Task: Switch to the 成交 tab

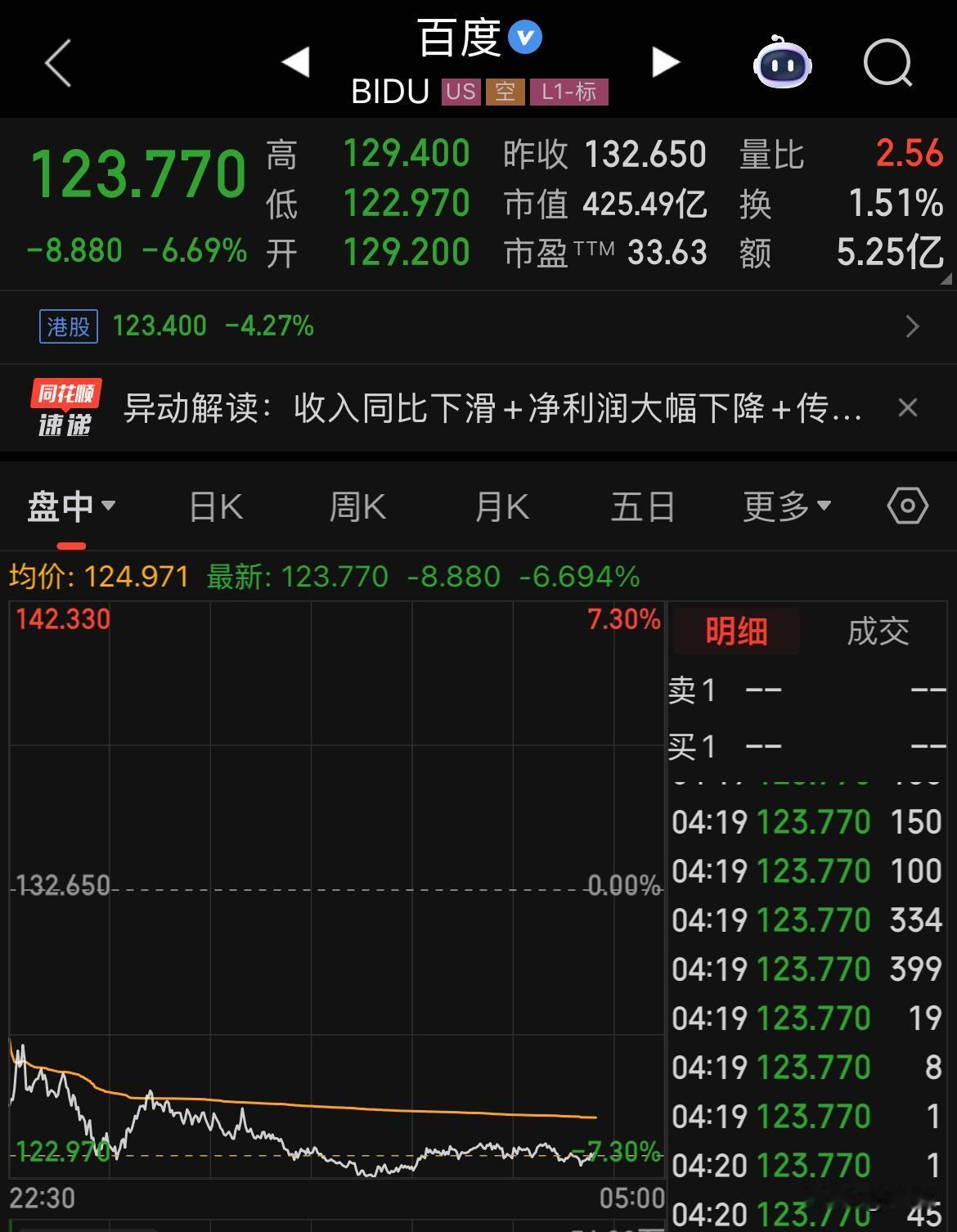Action: pos(878,630)
